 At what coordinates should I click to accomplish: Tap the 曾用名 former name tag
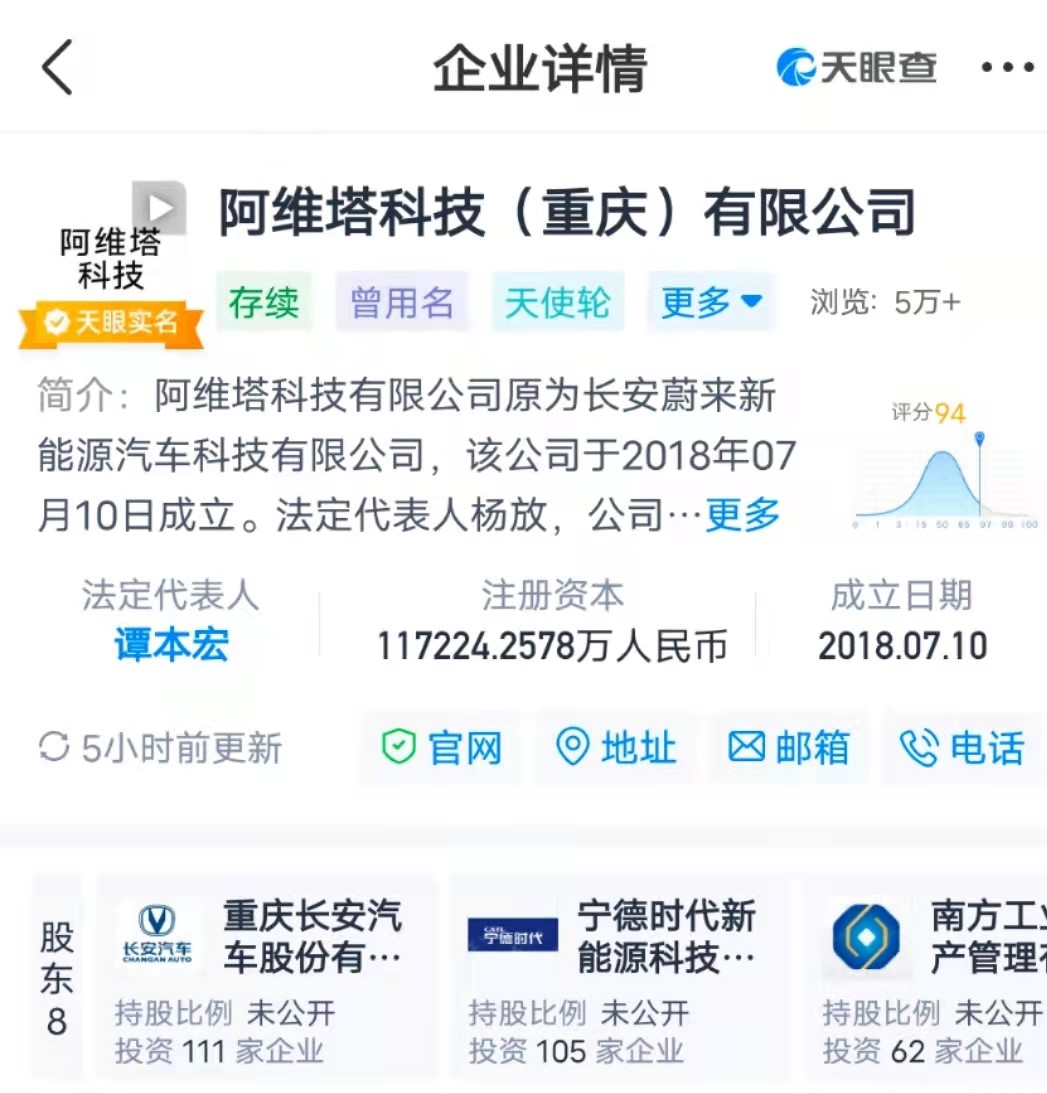click(402, 302)
